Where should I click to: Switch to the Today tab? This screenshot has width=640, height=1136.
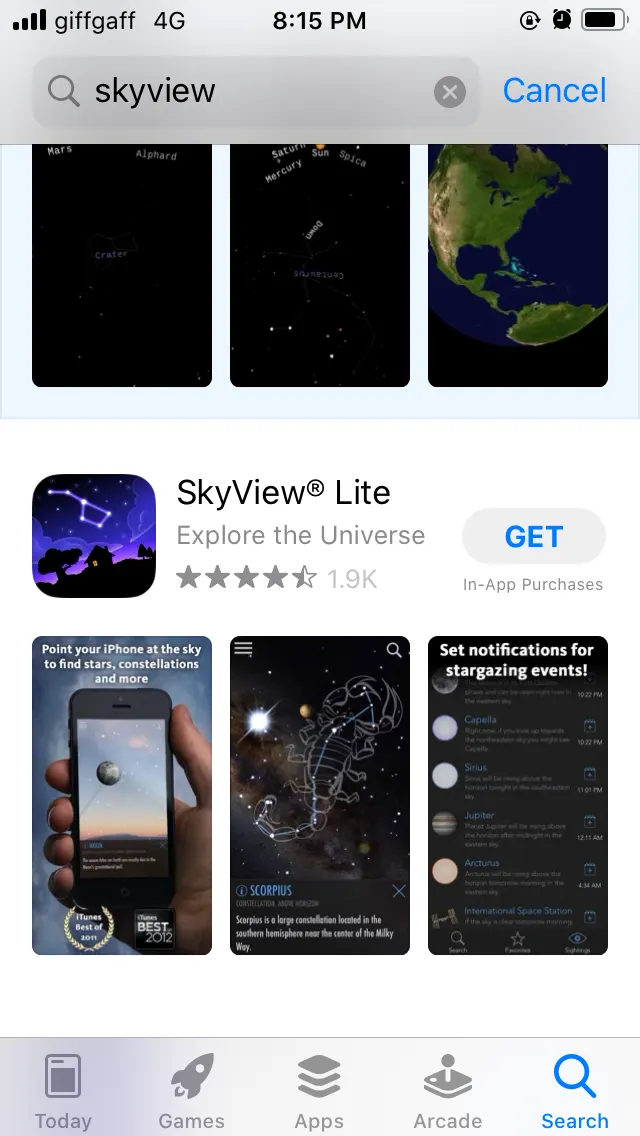63,1092
